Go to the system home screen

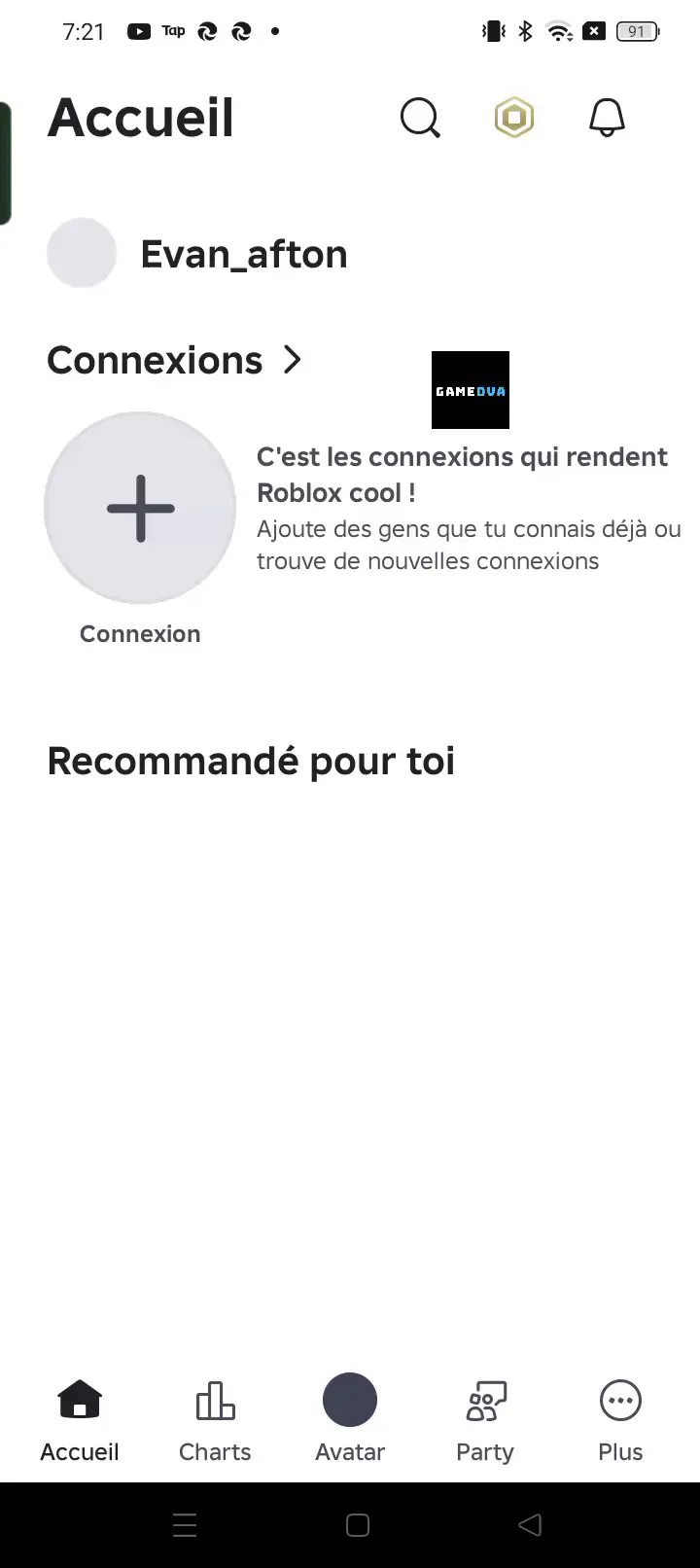click(x=358, y=1525)
